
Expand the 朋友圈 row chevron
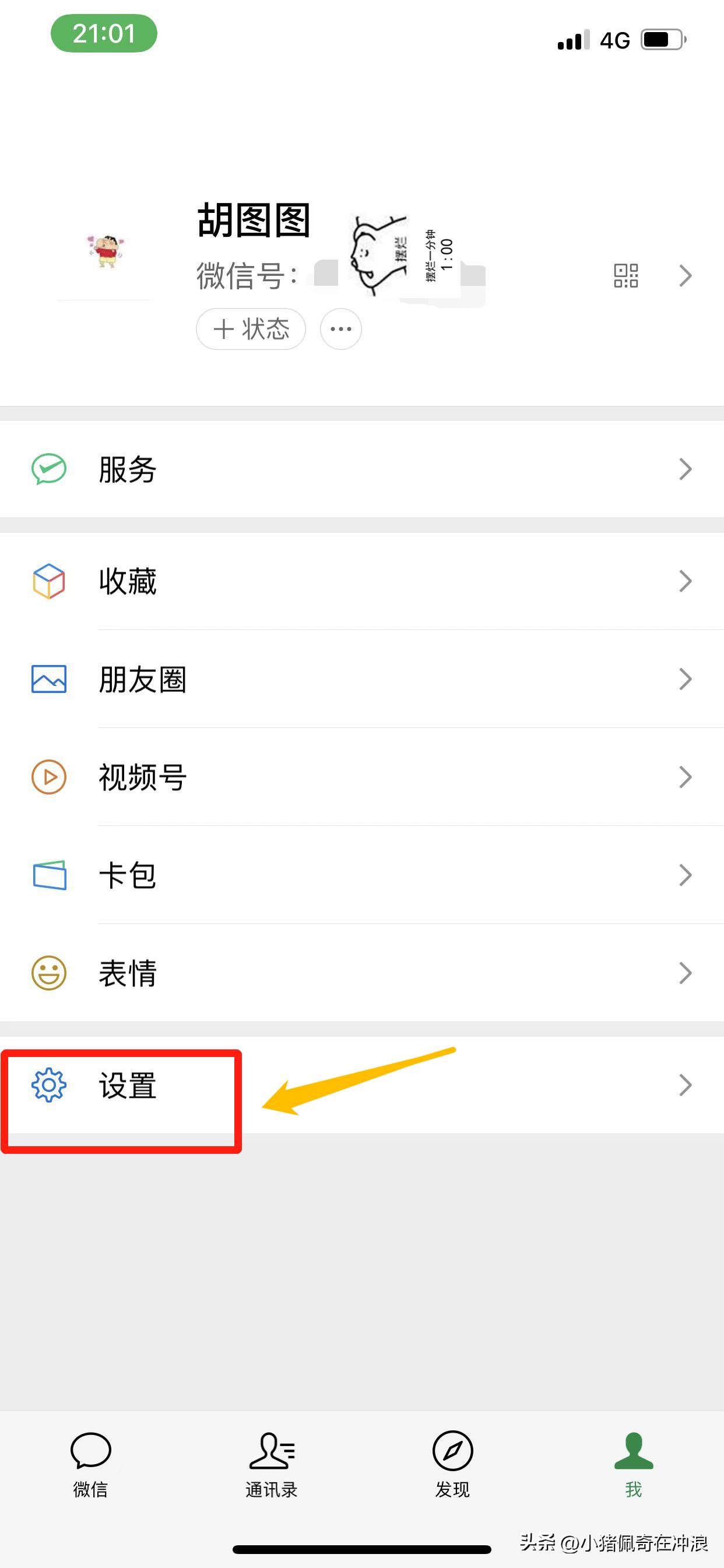[x=686, y=678]
